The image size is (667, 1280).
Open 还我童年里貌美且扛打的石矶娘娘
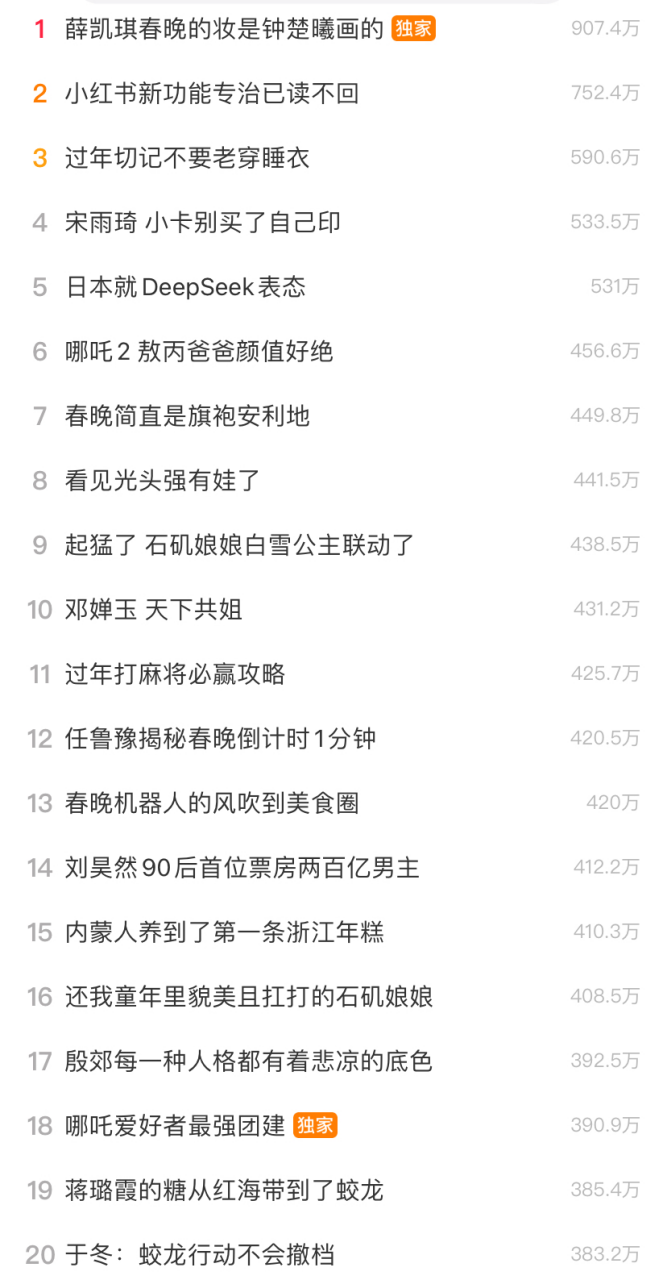tap(249, 996)
